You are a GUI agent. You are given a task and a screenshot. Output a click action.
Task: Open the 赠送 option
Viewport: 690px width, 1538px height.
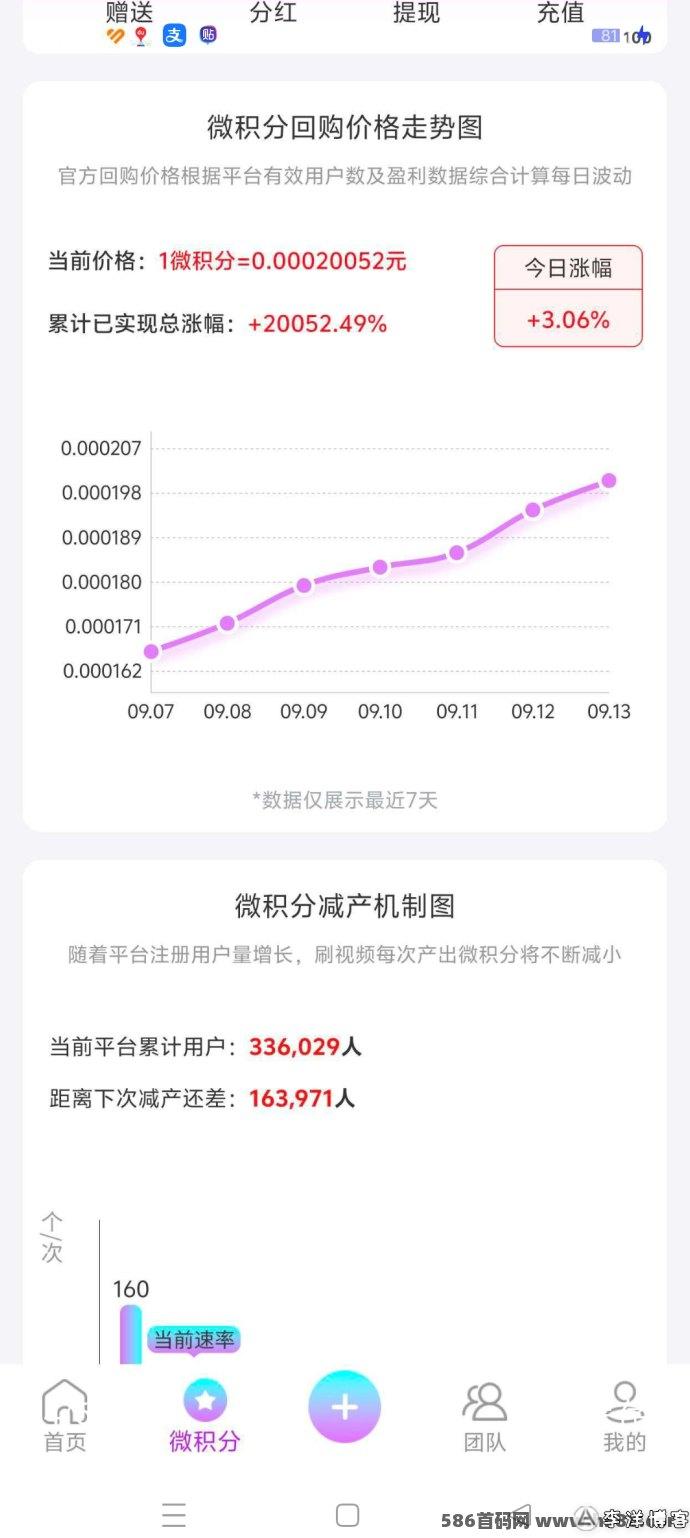click(129, 13)
